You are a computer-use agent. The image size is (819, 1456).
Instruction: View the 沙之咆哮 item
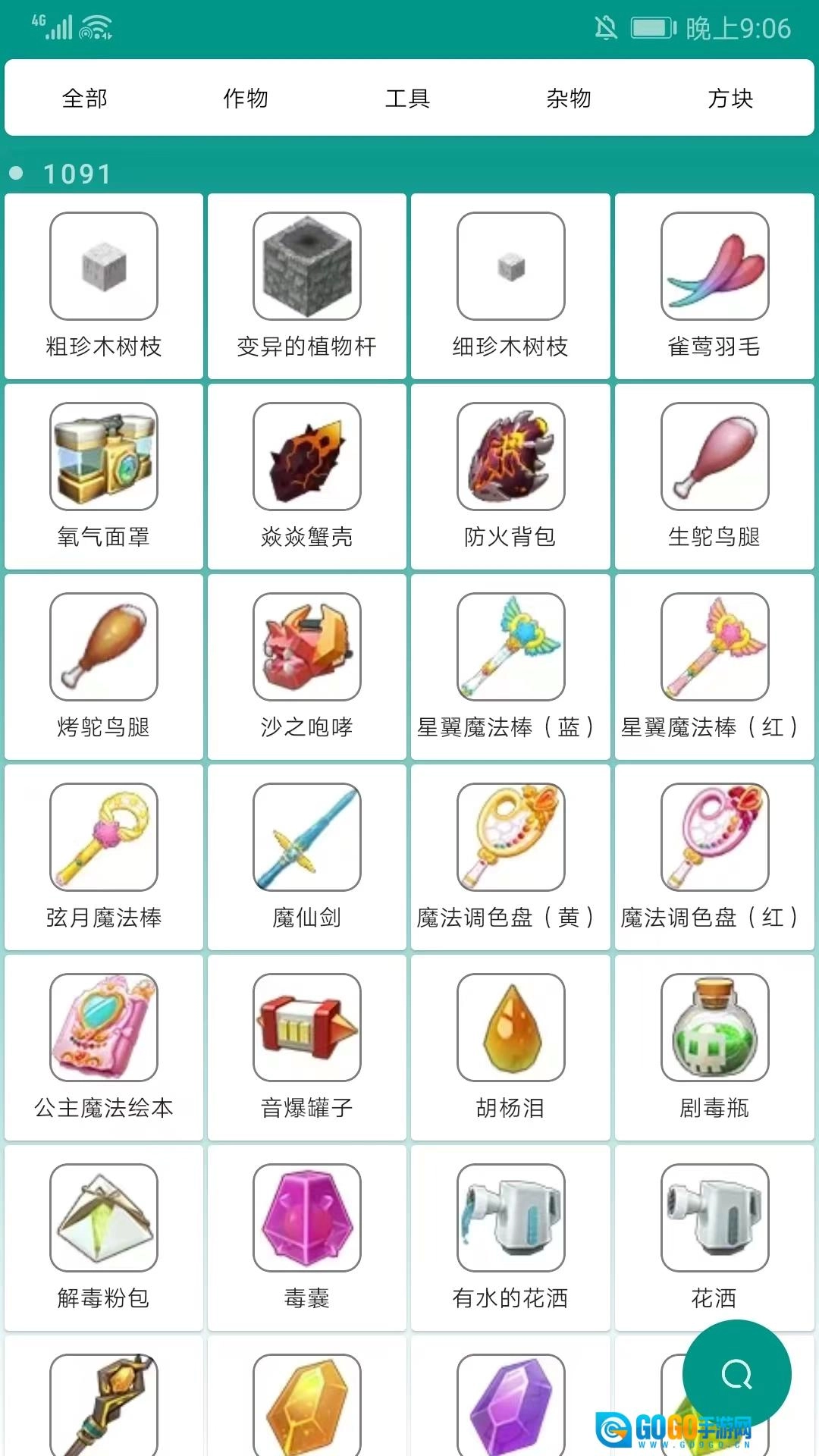(x=307, y=667)
